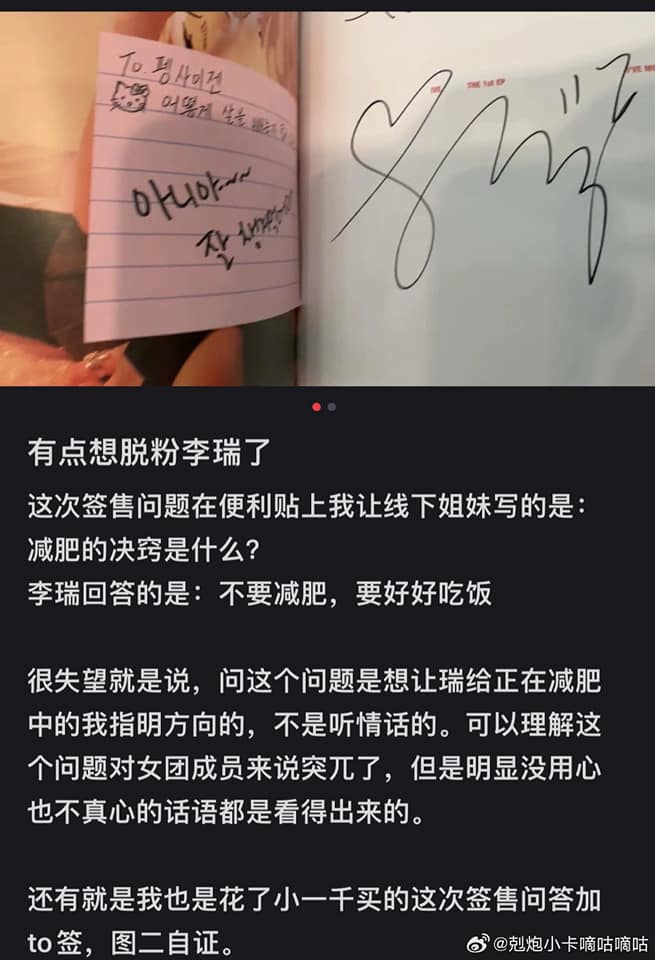Tap the second page indicator dot
The height and width of the screenshot is (960, 655).
(x=333, y=407)
